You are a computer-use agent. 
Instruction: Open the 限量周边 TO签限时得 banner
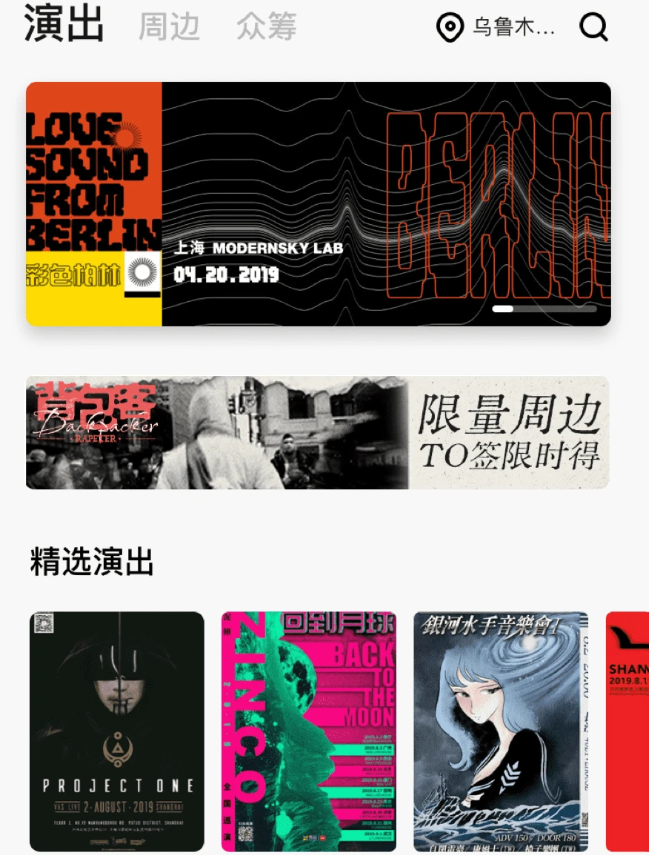318,433
